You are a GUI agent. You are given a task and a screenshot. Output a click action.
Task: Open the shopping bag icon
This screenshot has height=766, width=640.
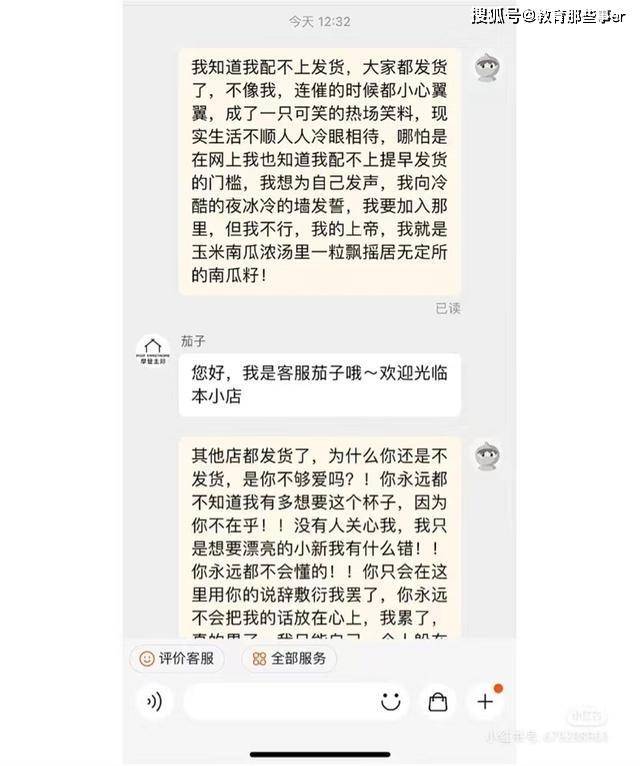[437, 702]
